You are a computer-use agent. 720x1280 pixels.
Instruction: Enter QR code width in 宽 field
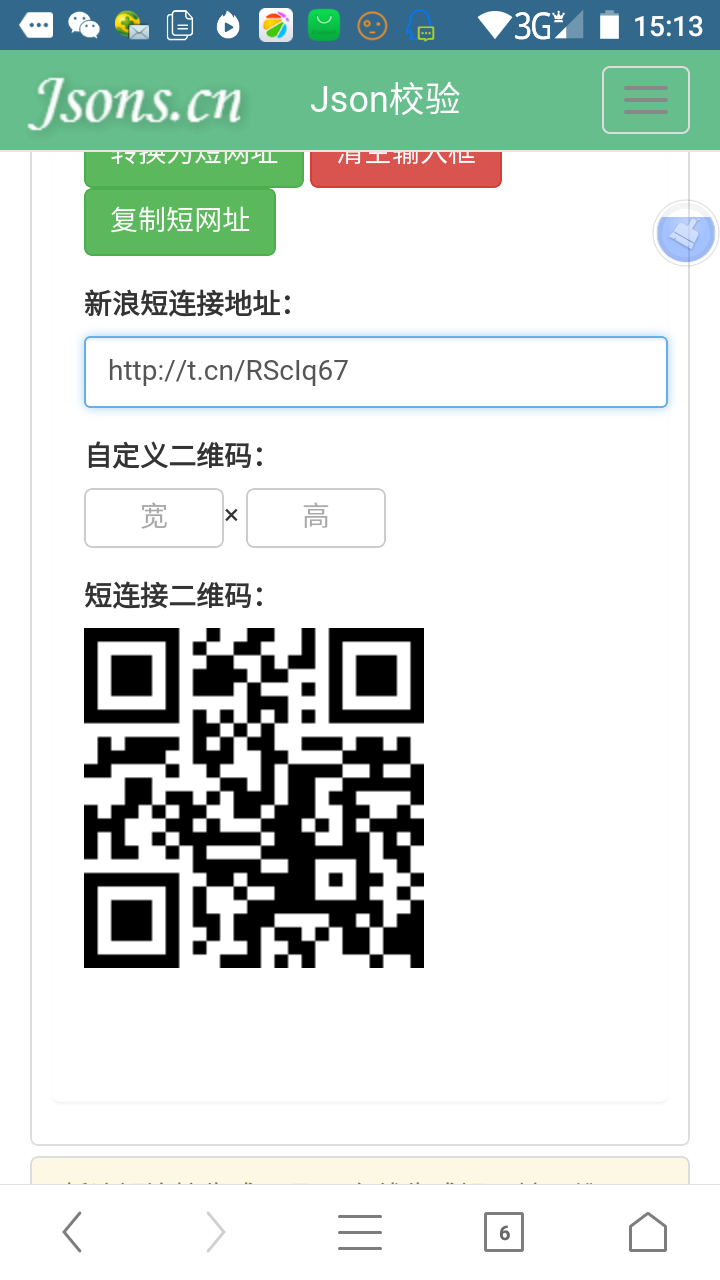tap(154, 518)
